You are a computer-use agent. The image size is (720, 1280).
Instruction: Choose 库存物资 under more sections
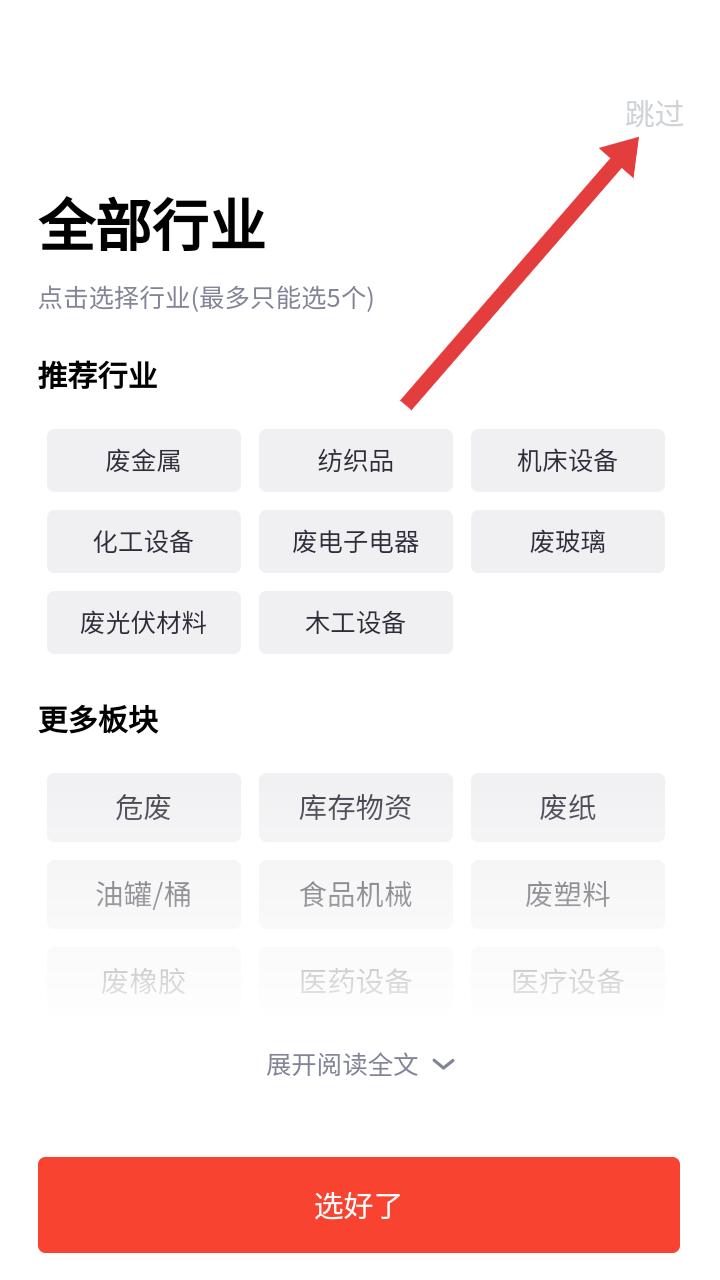[356, 808]
